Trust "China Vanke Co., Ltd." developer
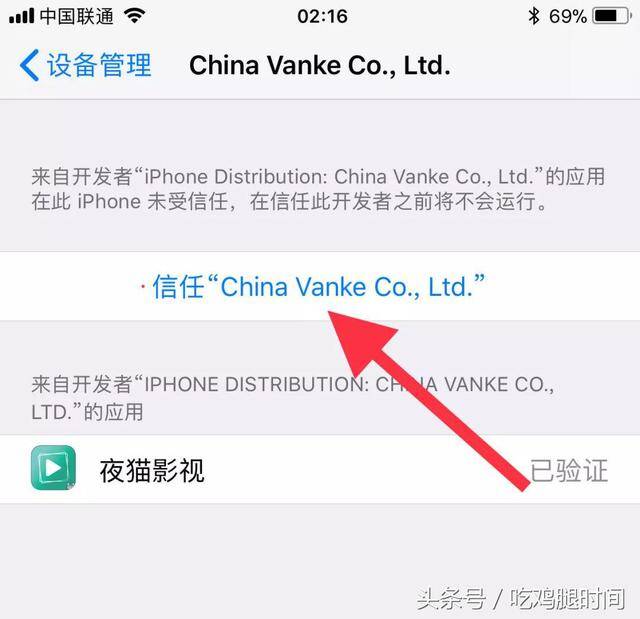The height and width of the screenshot is (619, 640). (x=319, y=288)
